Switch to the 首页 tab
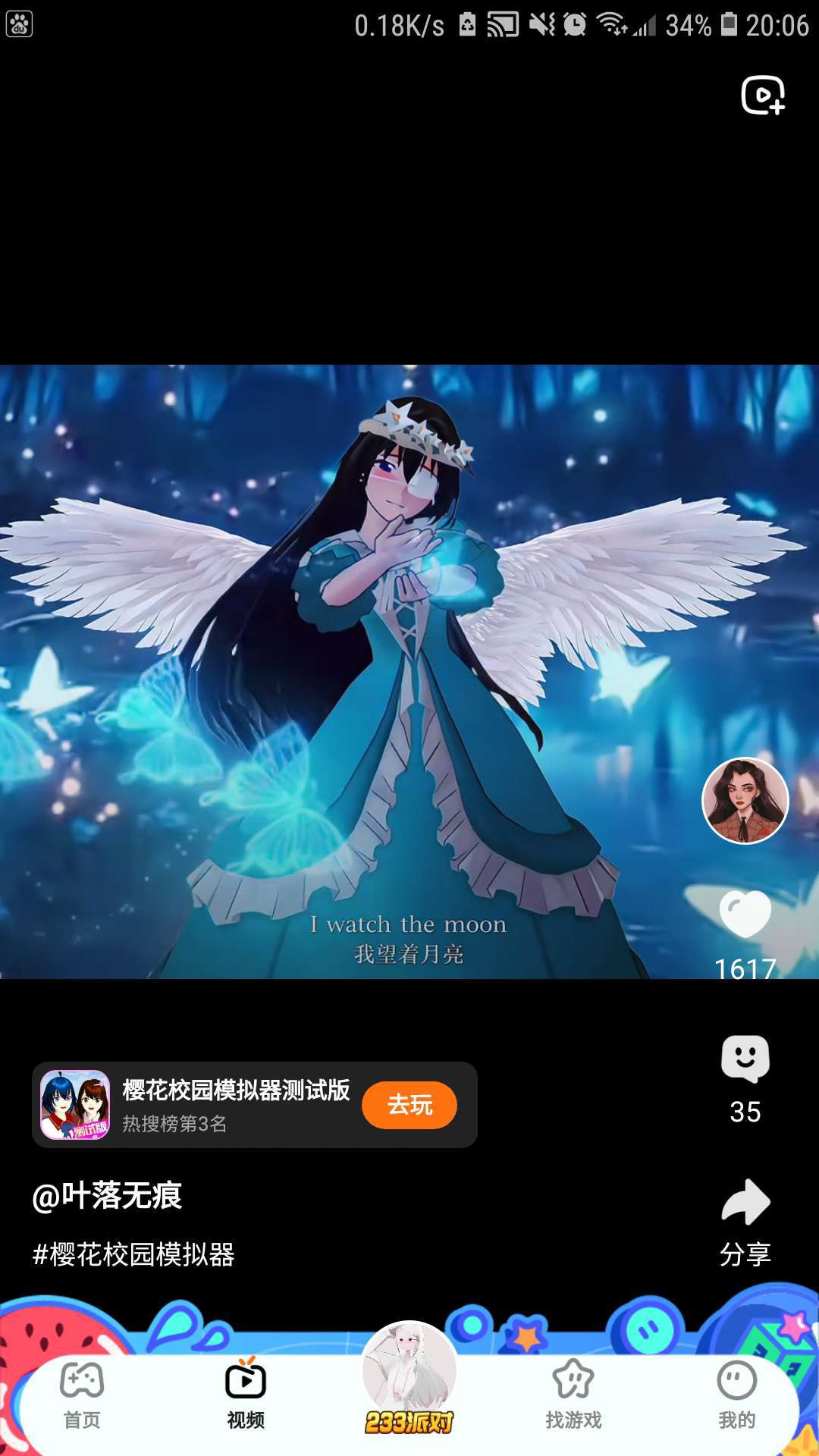Screen dimensions: 819x1456 click(82, 1395)
